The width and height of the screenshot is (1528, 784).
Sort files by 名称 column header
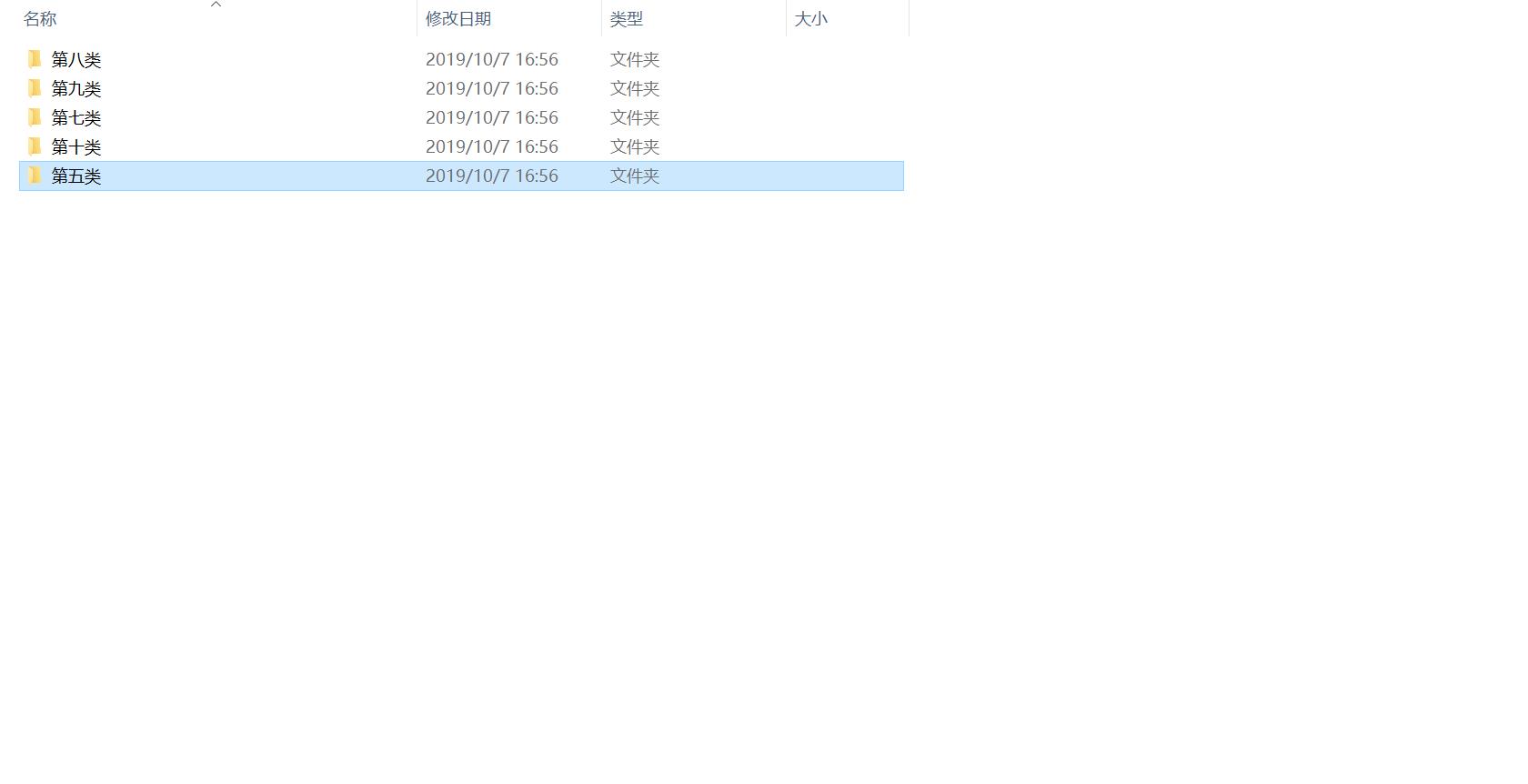pyautogui.click(x=40, y=19)
